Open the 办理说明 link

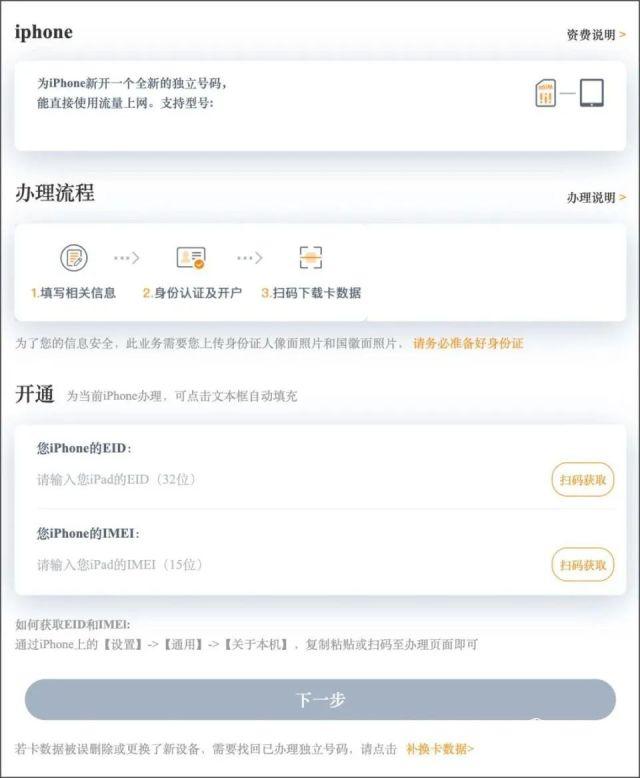595,197
